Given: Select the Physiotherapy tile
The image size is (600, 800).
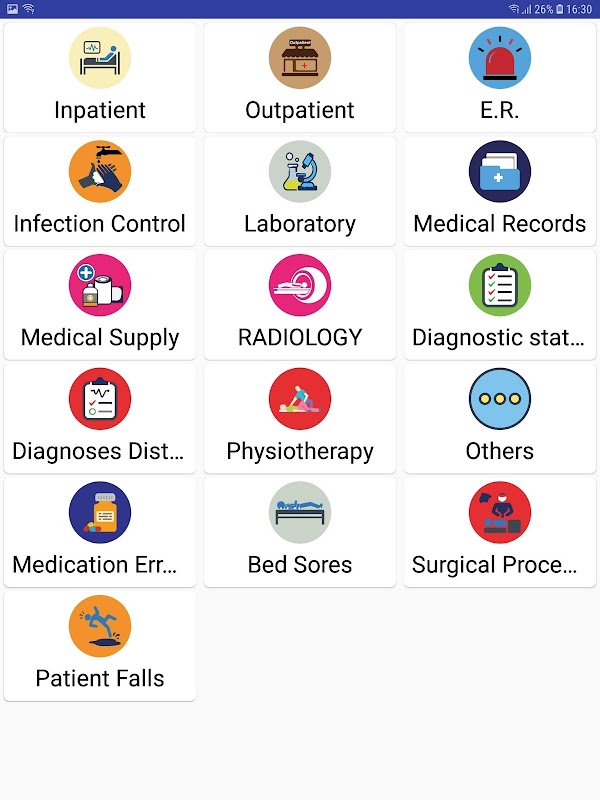Looking at the screenshot, I should (300, 418).
